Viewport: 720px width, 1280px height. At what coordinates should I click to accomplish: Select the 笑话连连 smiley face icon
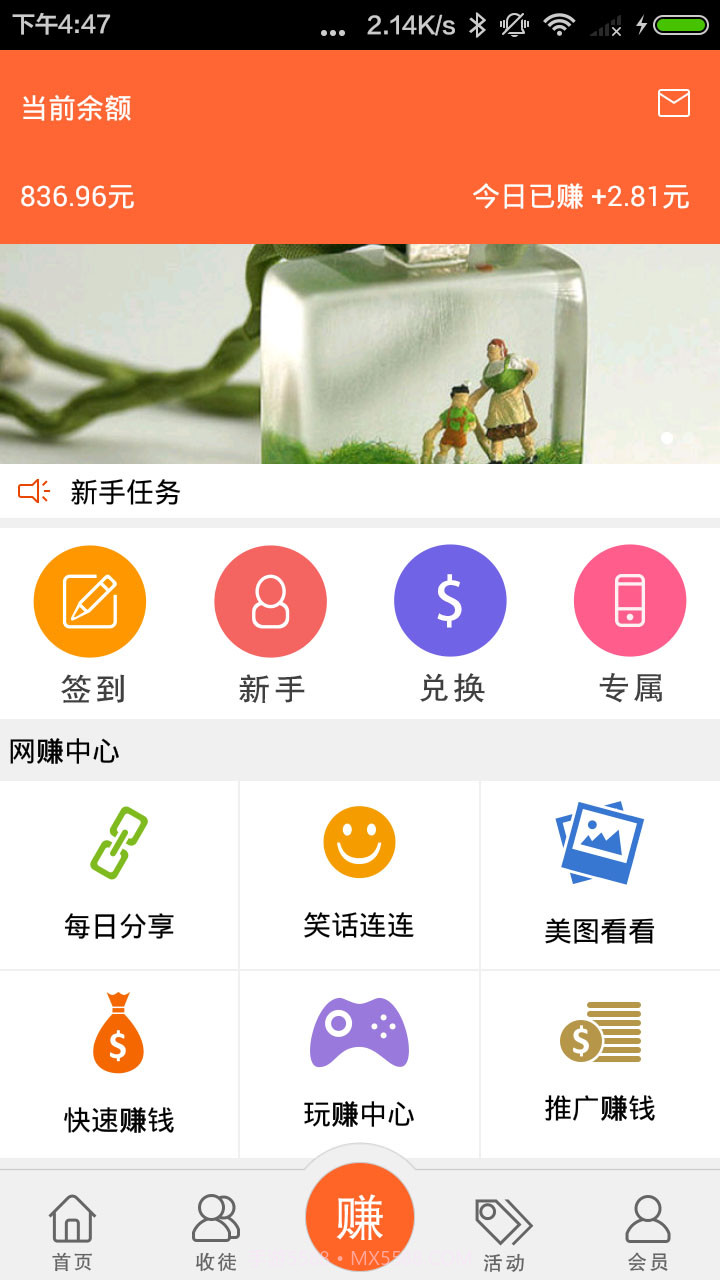[x=359, y=843]
